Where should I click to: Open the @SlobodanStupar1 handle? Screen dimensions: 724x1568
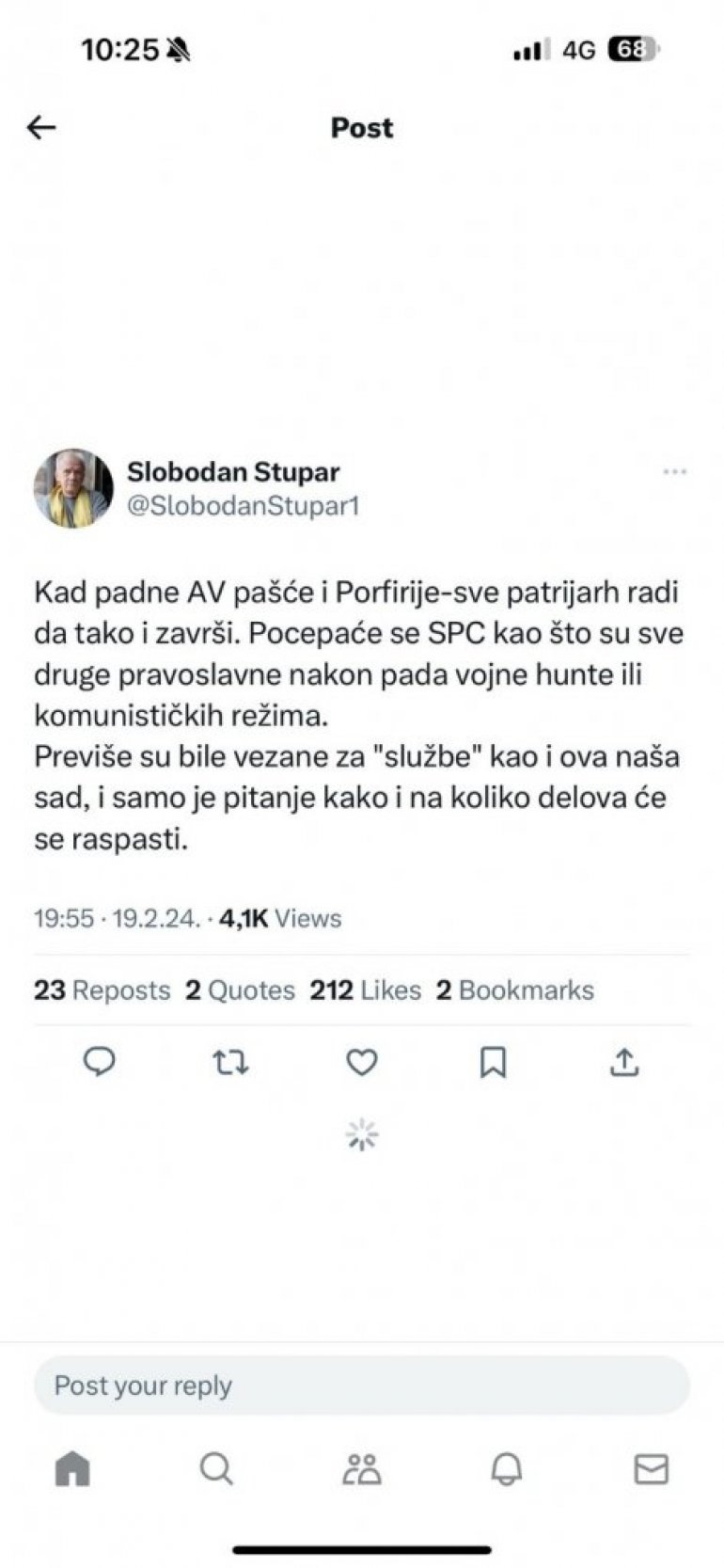point(244,506)
